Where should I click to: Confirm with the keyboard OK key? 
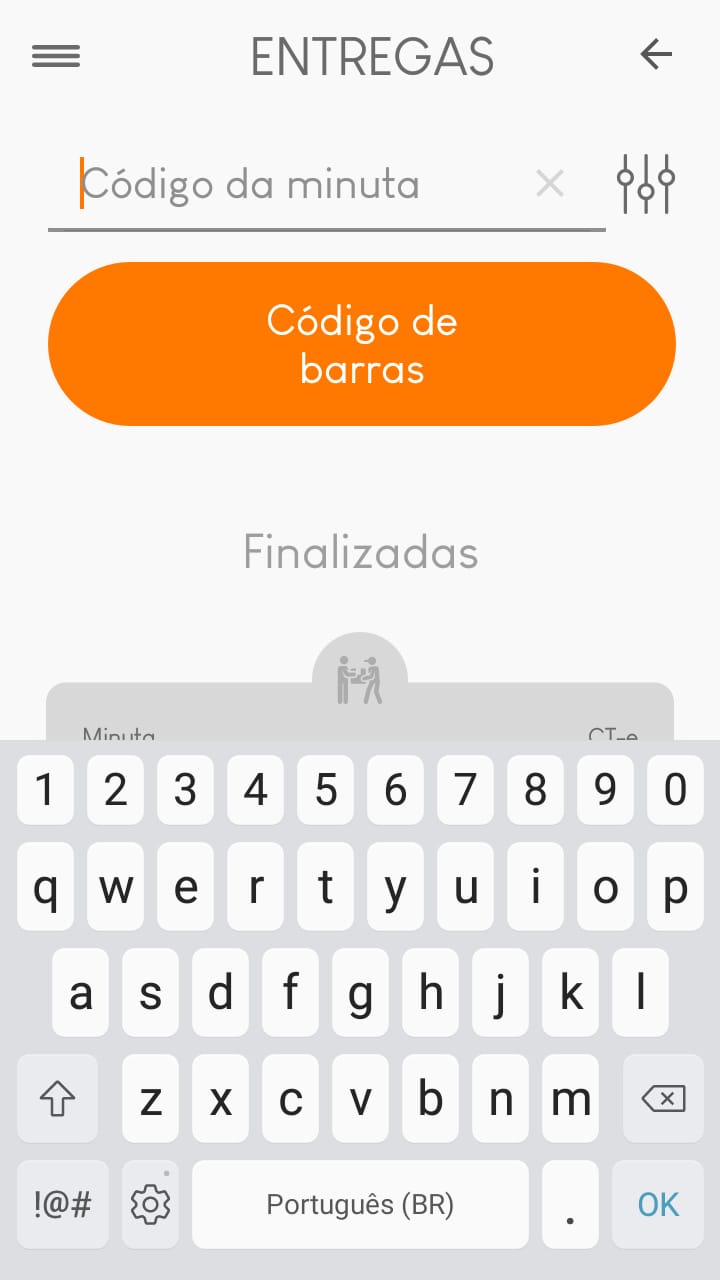(658, 1204)
